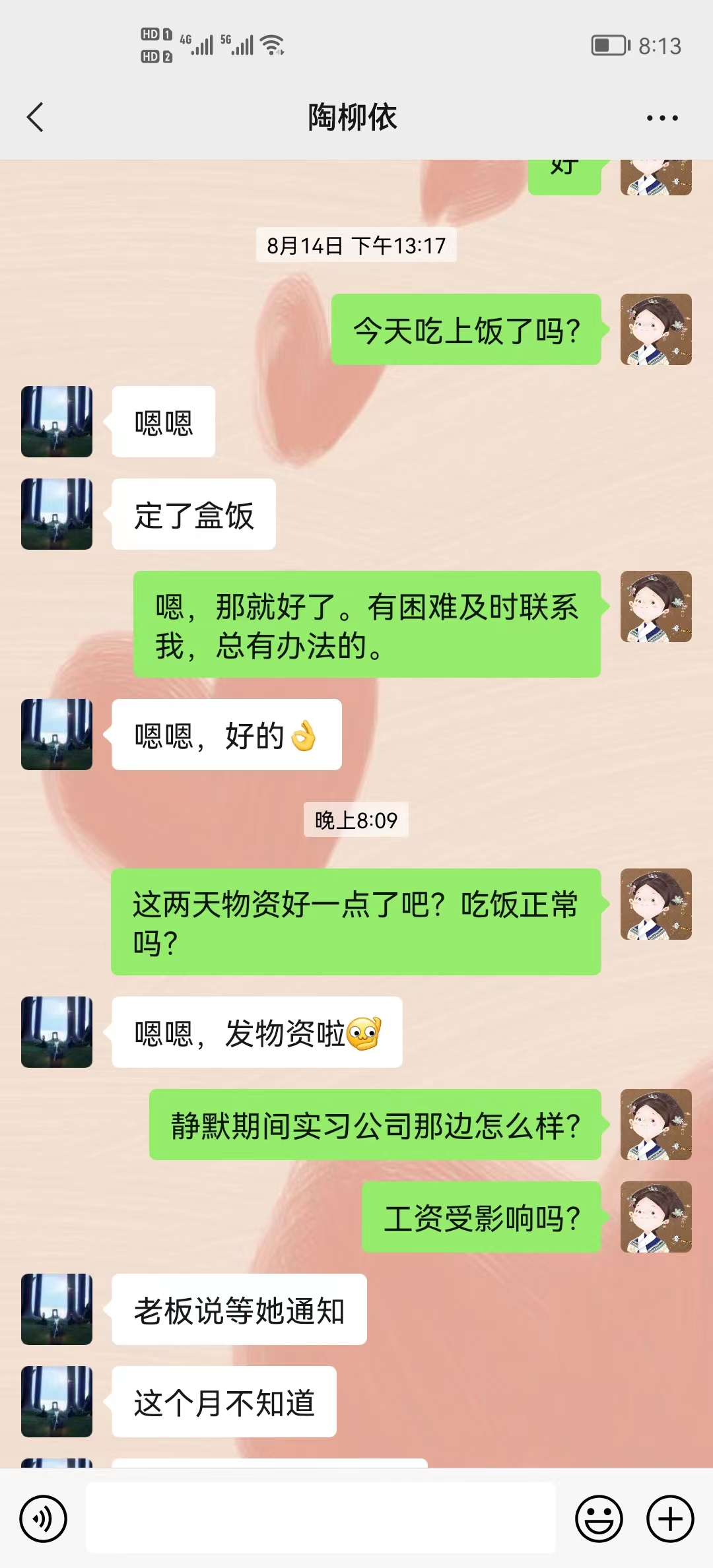Open the three-dot chat options menu
Screen dimensions: 713x1568
click(x=662, y=118)
